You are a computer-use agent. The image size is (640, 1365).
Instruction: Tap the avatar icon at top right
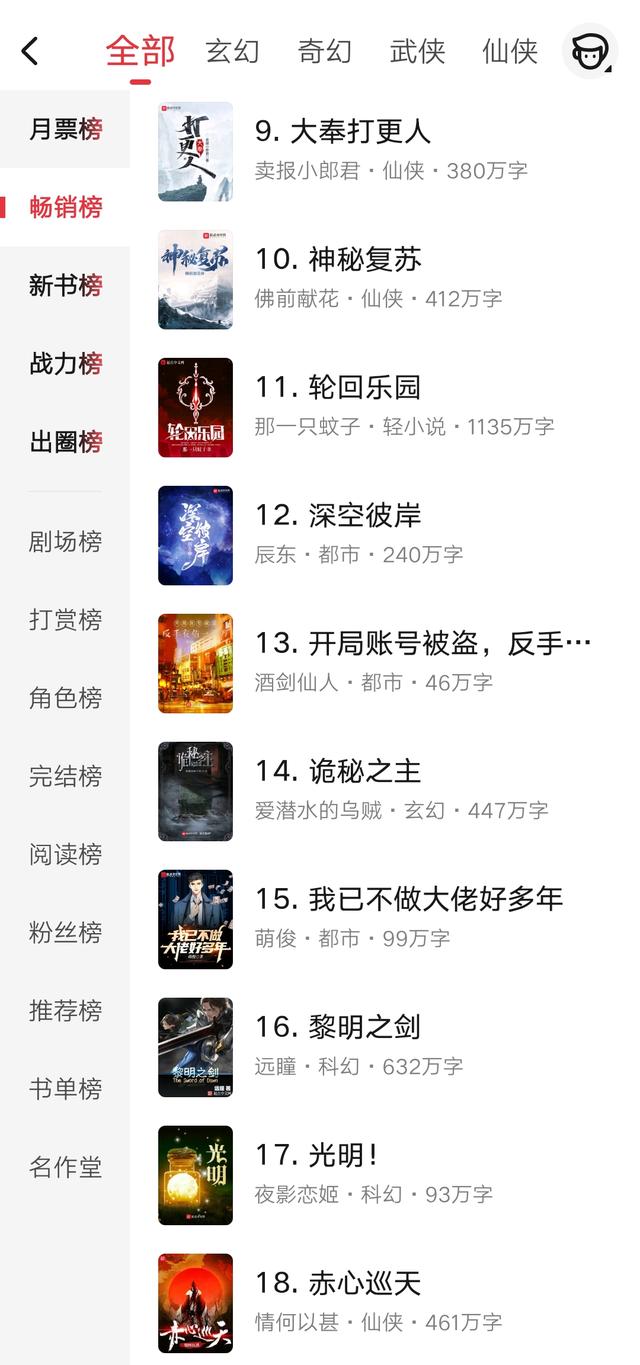[x=589, y=51]
